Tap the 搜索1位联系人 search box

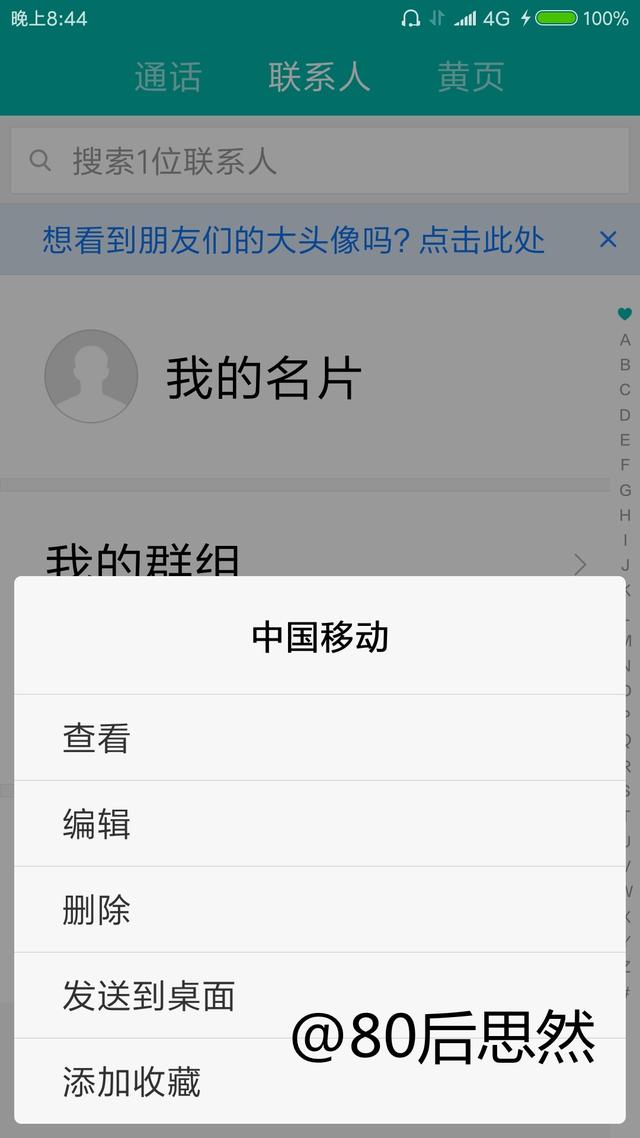click(319, 160)
